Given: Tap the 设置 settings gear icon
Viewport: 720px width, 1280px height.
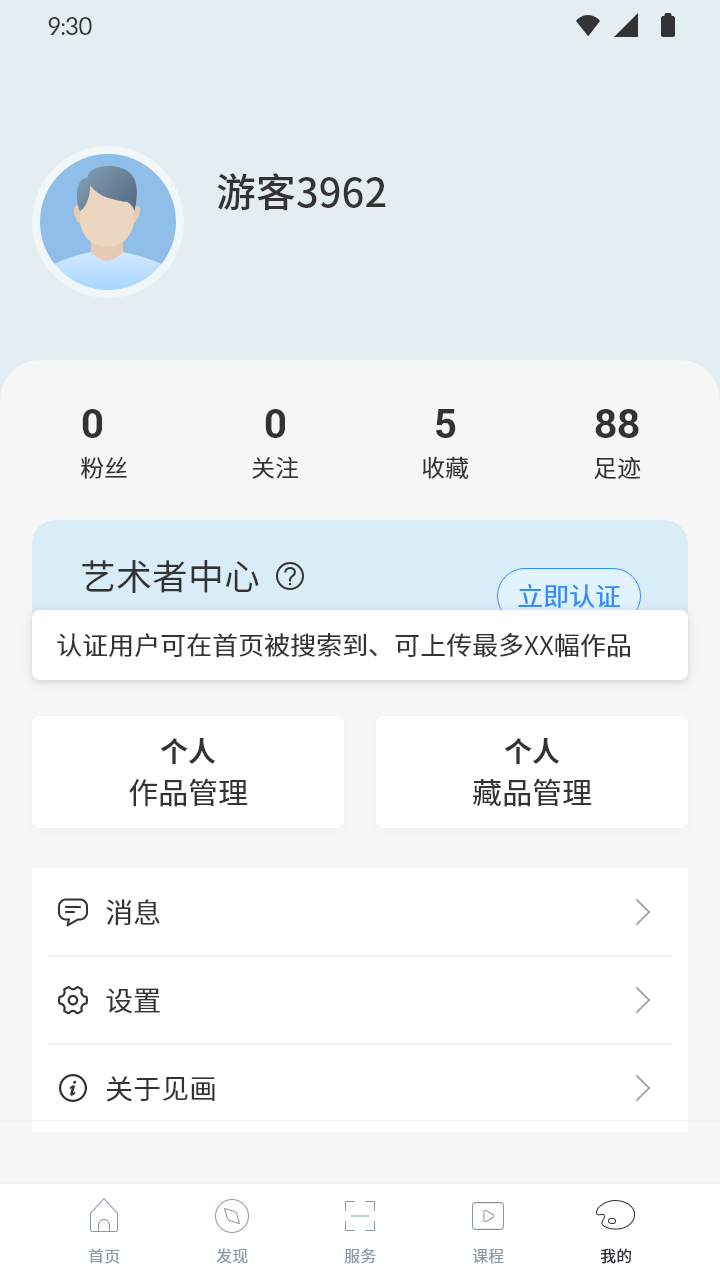Looking at the screenshot, I should (x=72, y=1000).
